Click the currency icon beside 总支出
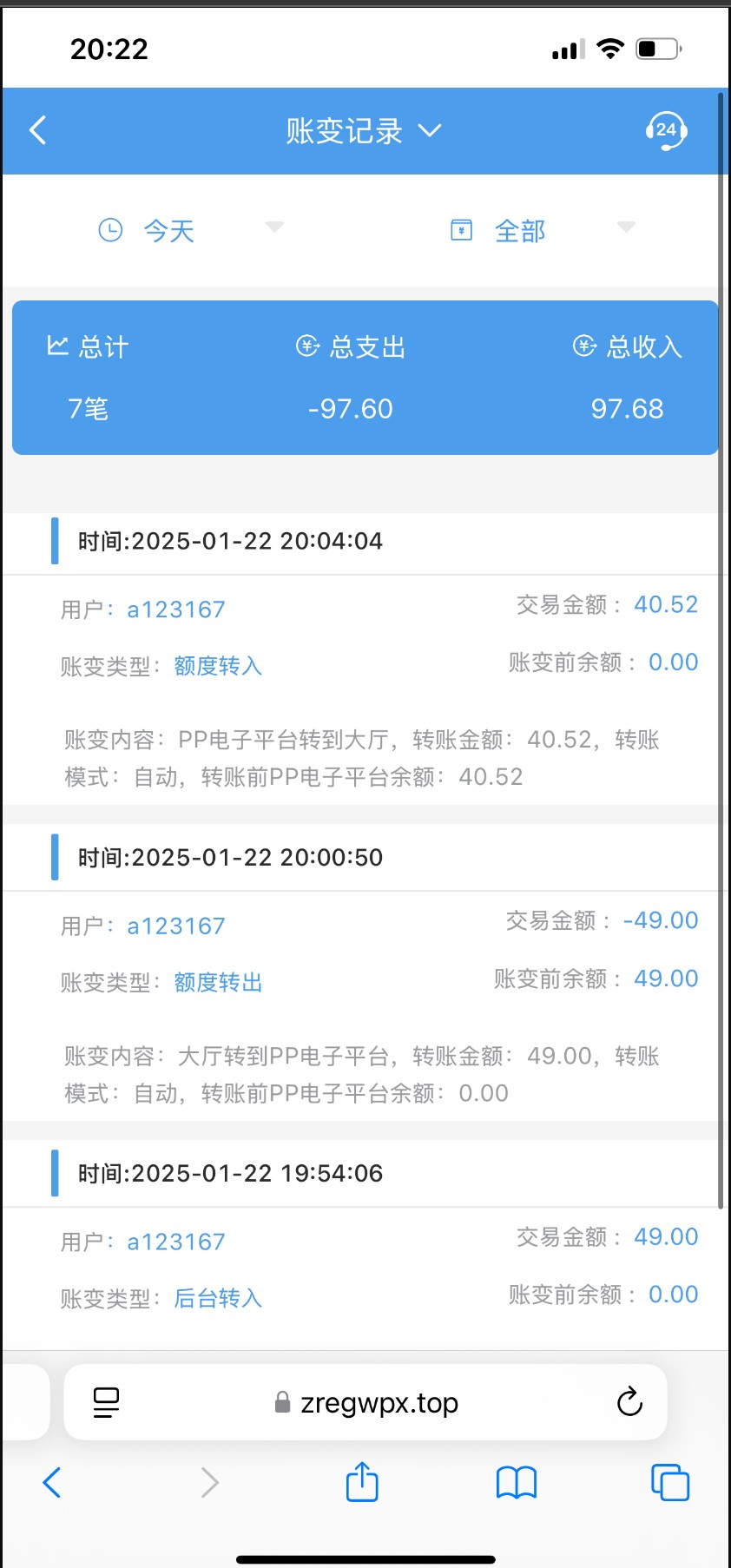 [306, 346]
